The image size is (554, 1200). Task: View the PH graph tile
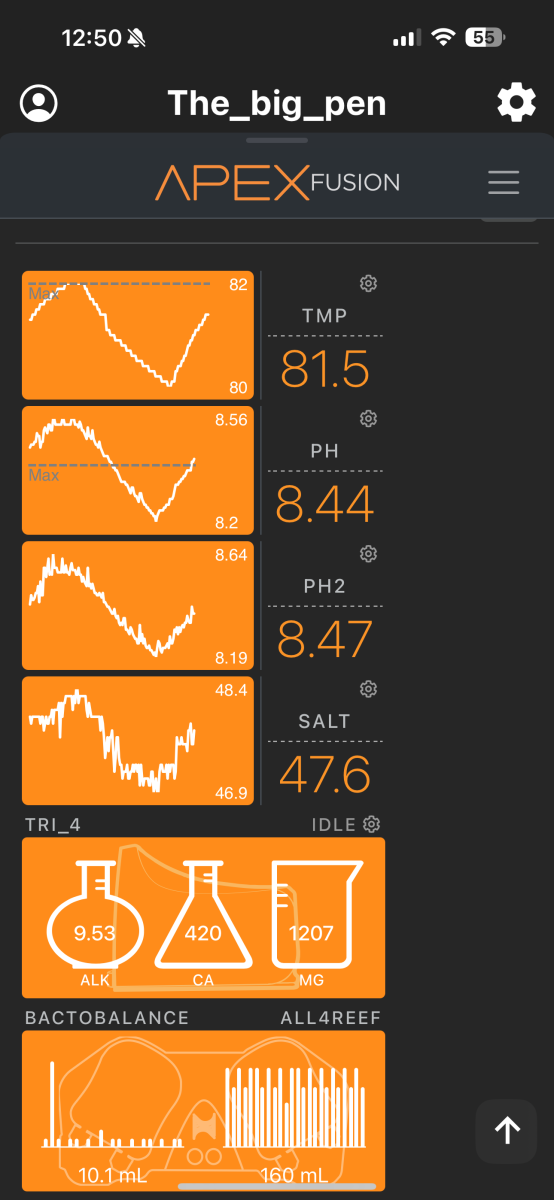click(x=138, y=470)
